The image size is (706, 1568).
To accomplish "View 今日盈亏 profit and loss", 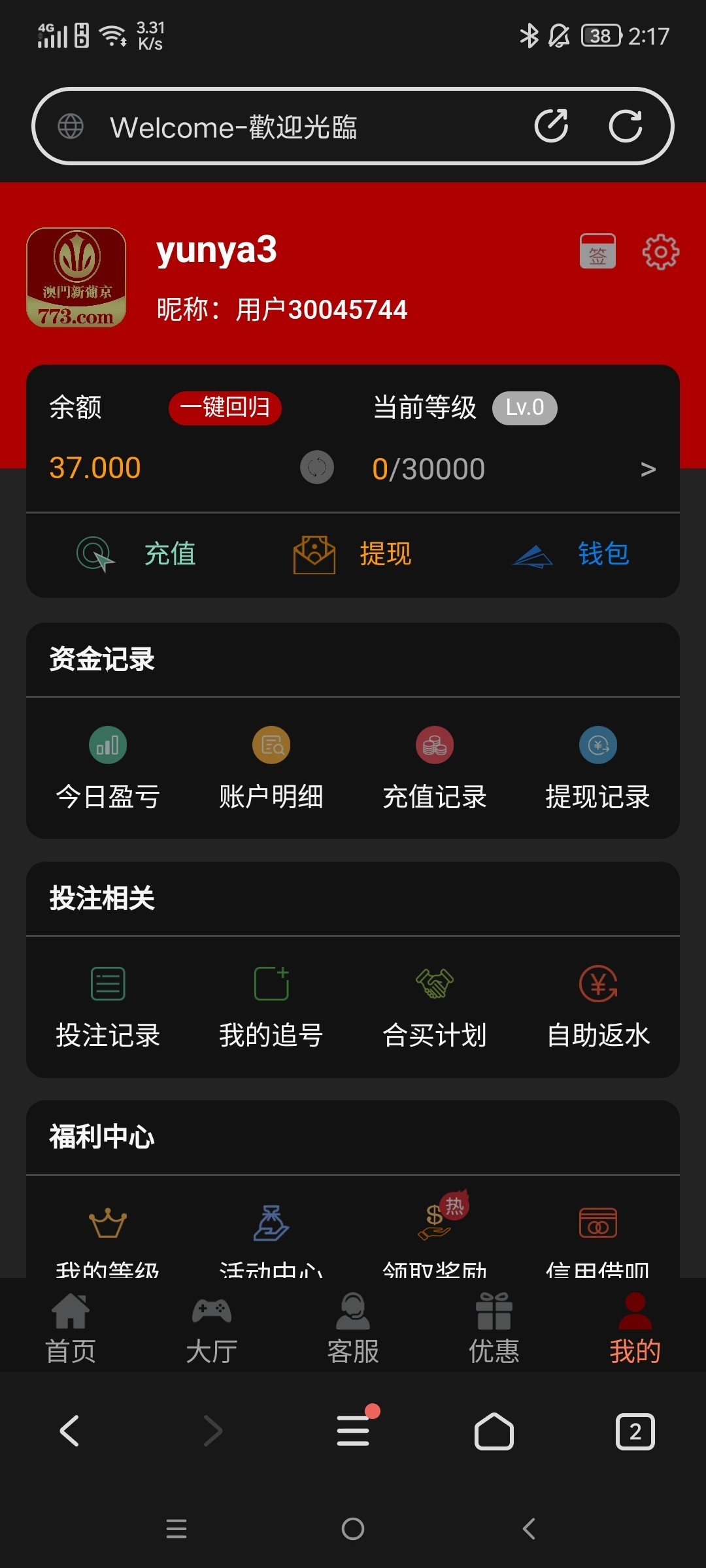I will tap(108, 768).
